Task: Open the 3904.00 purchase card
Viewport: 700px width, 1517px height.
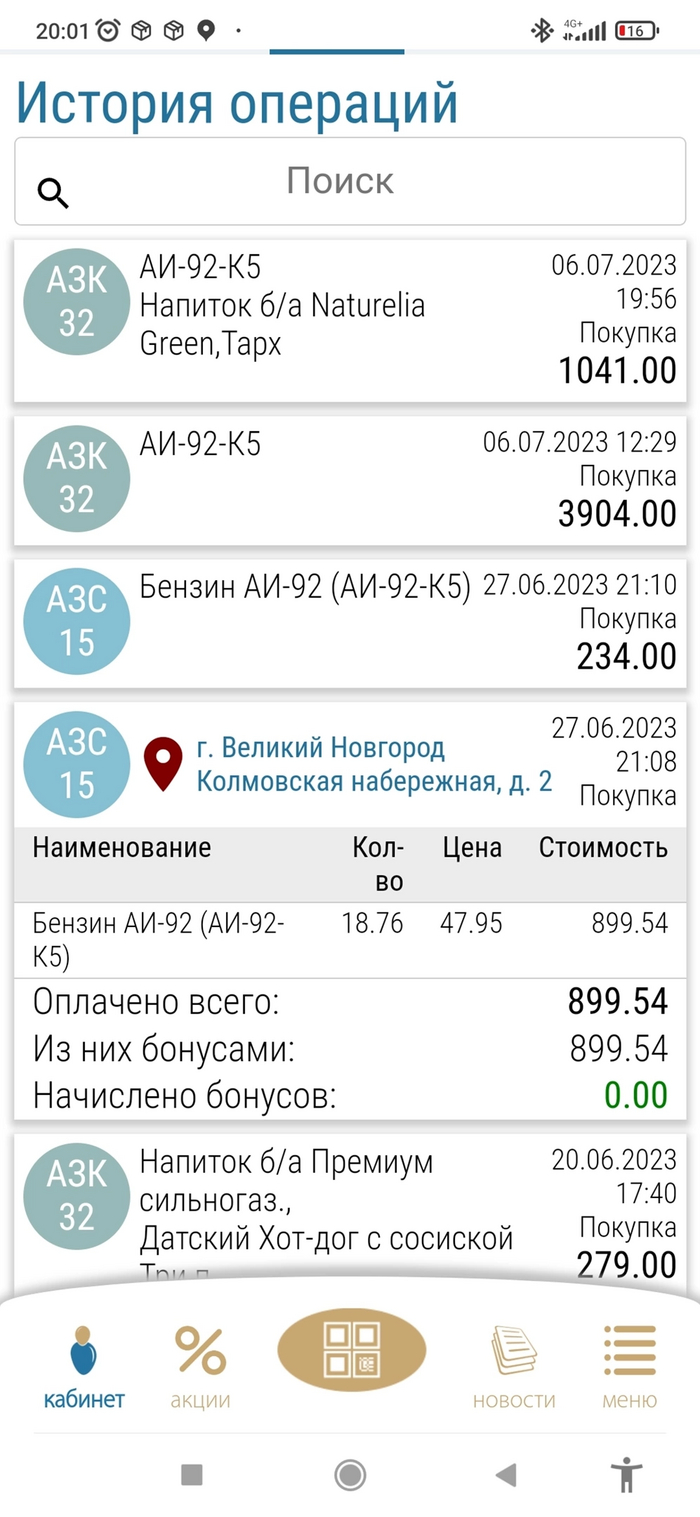Action: pyautogui.click(x=349, y=480)
